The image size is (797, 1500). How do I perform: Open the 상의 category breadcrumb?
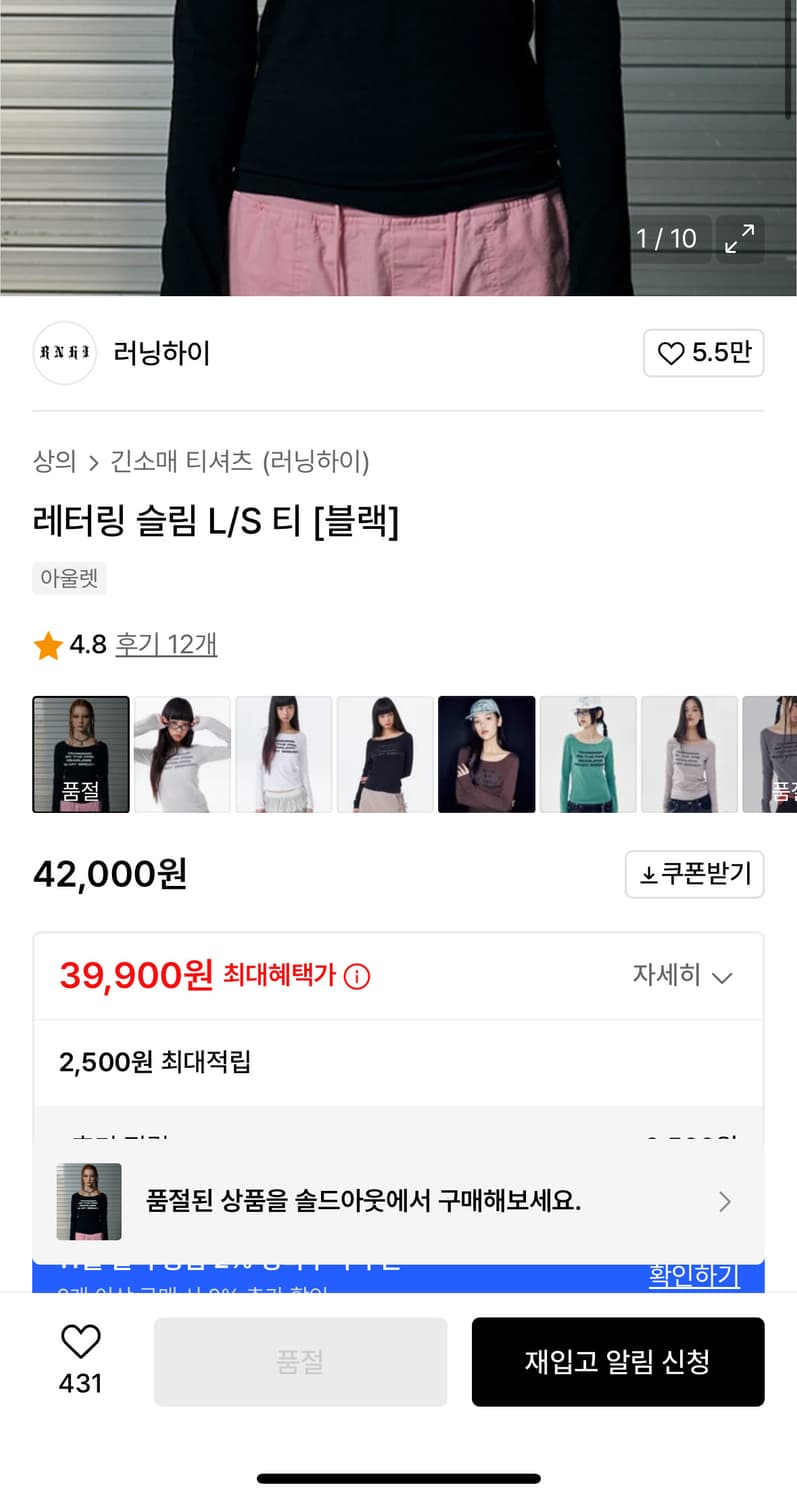coord(53,462)
